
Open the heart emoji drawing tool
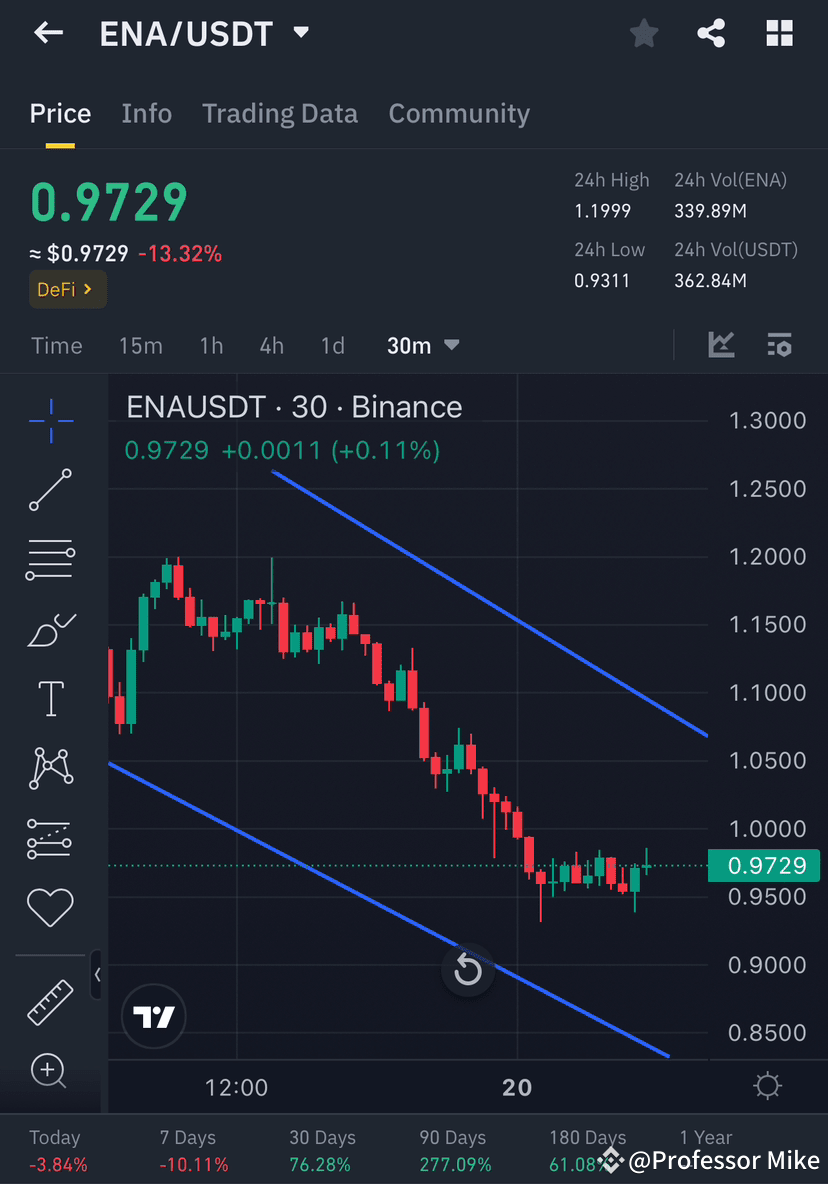tap(50, 907)
